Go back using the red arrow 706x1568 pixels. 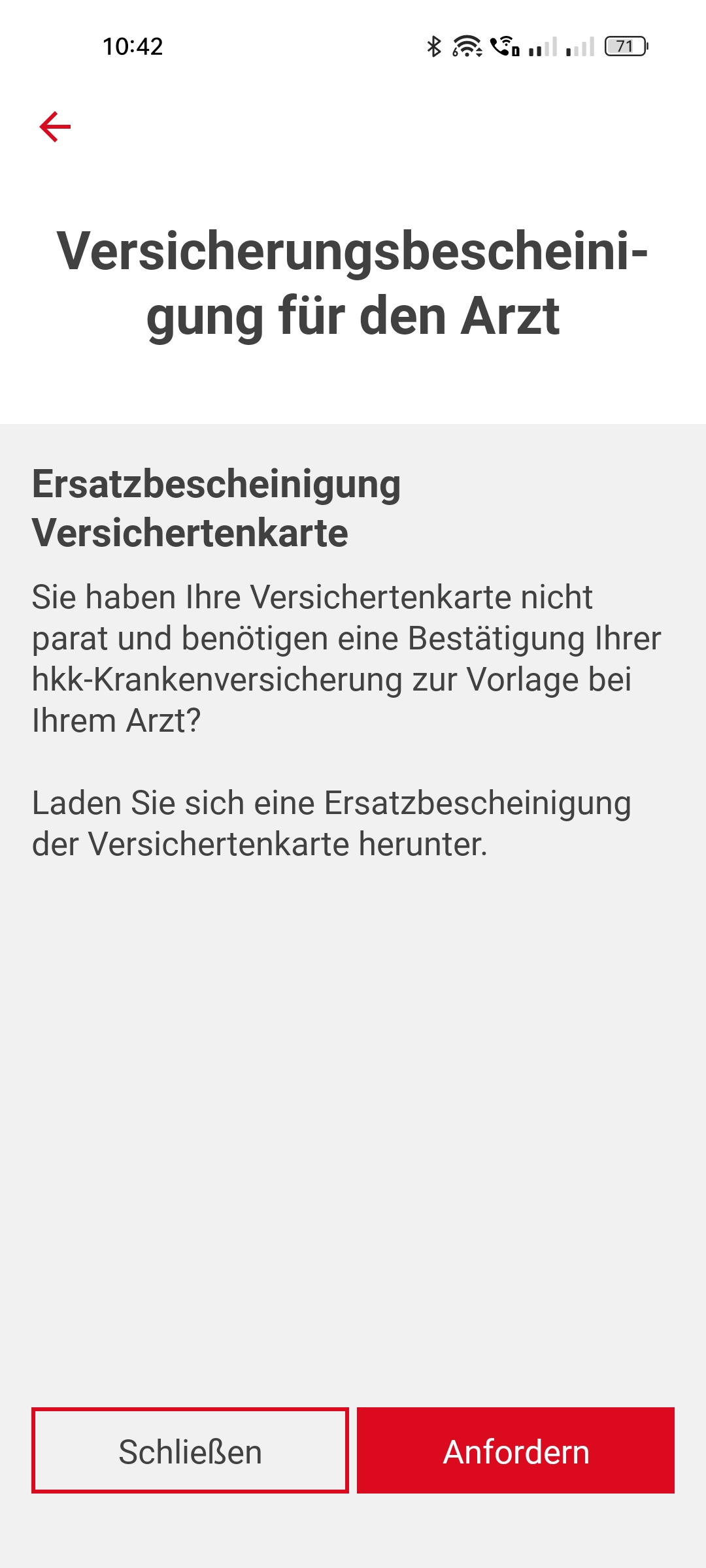(x=55, y=126)
